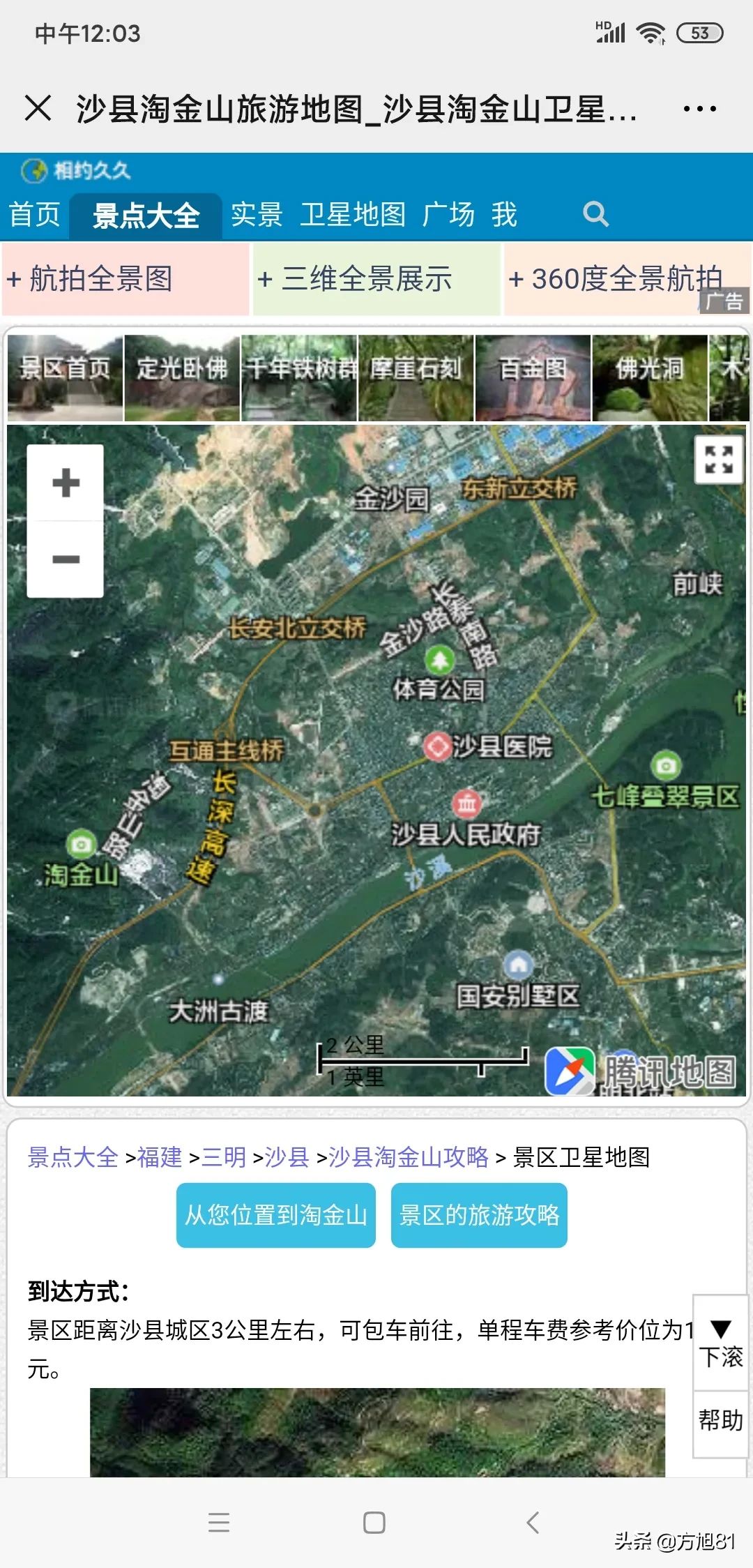Open the search magnifier icon
Screen dimensions: 753x1568
[595, 215]
